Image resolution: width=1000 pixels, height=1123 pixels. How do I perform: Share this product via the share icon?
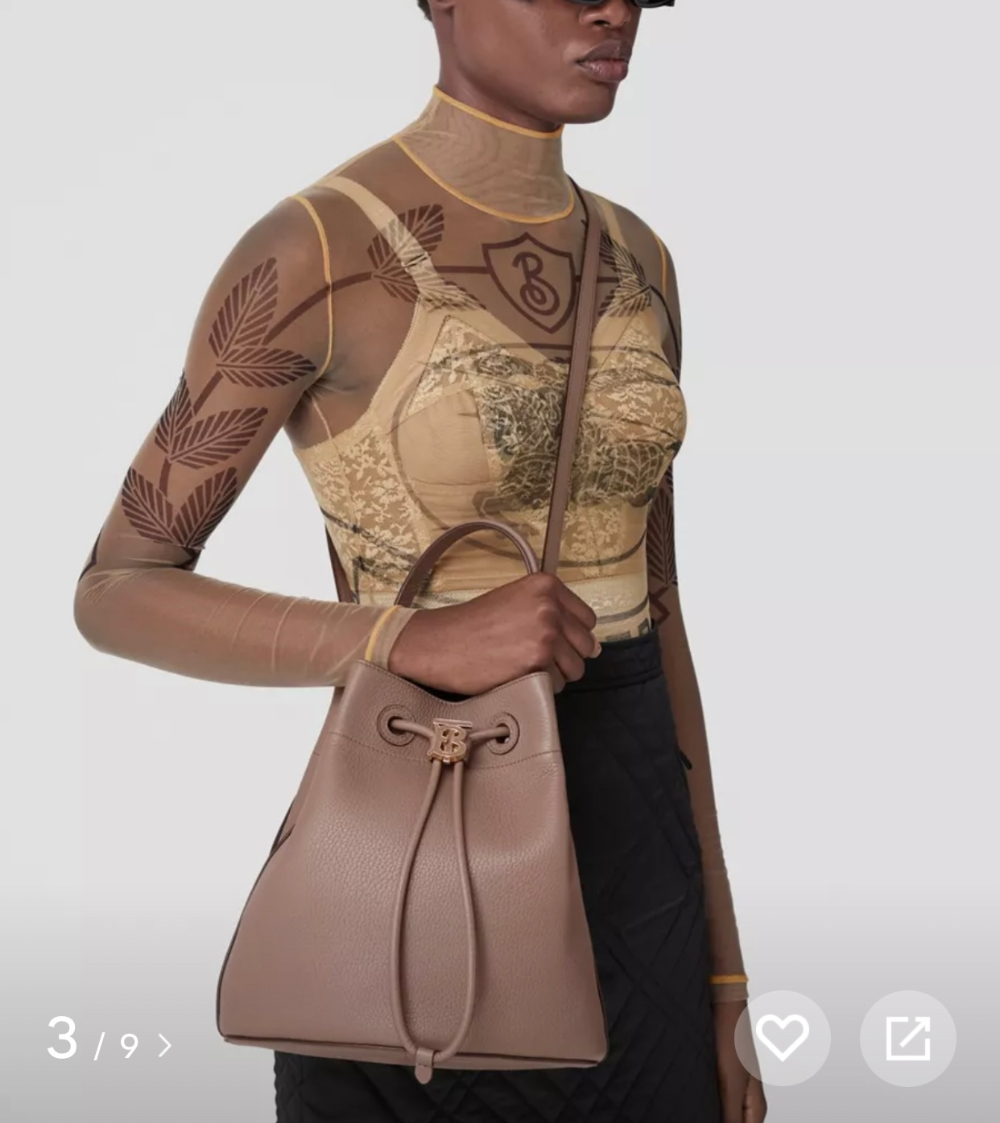pos(907,1038)
